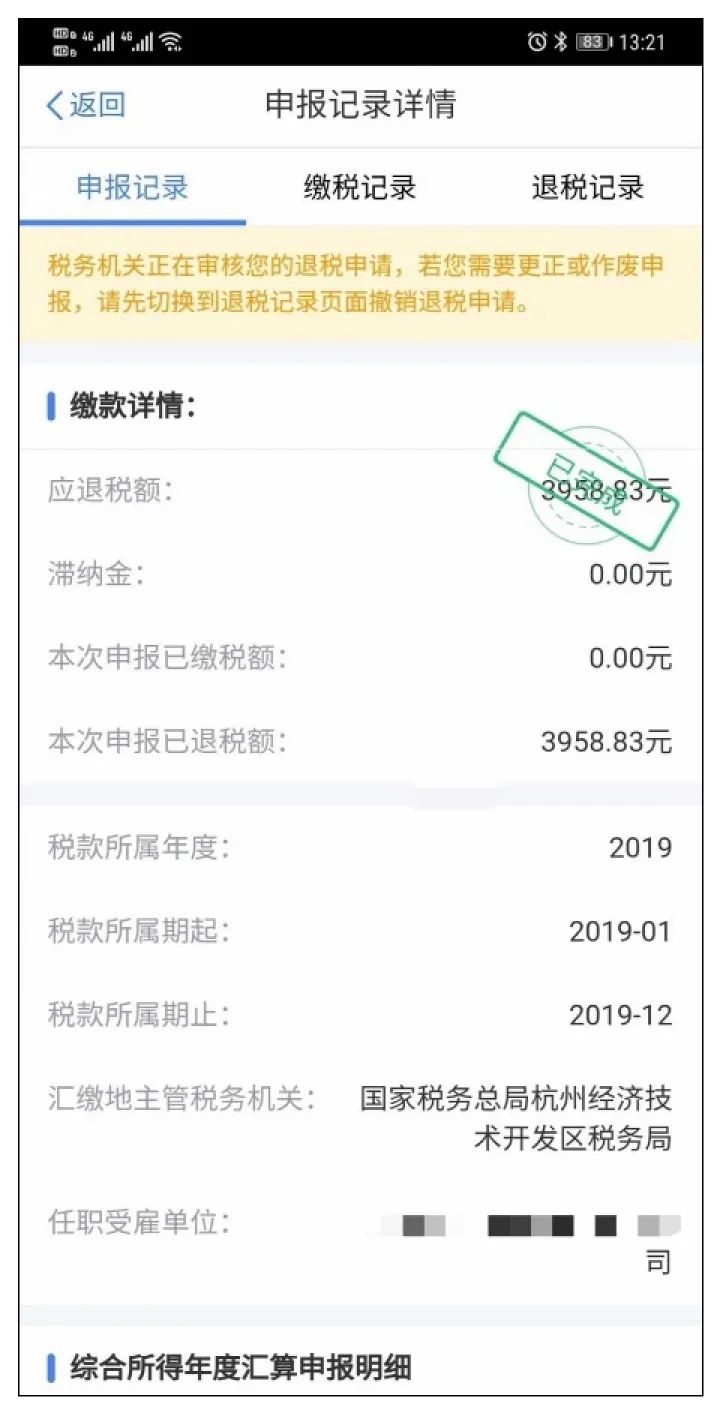
Task: Tap the back chevron beside 返回
Action: tap(56, 104)
